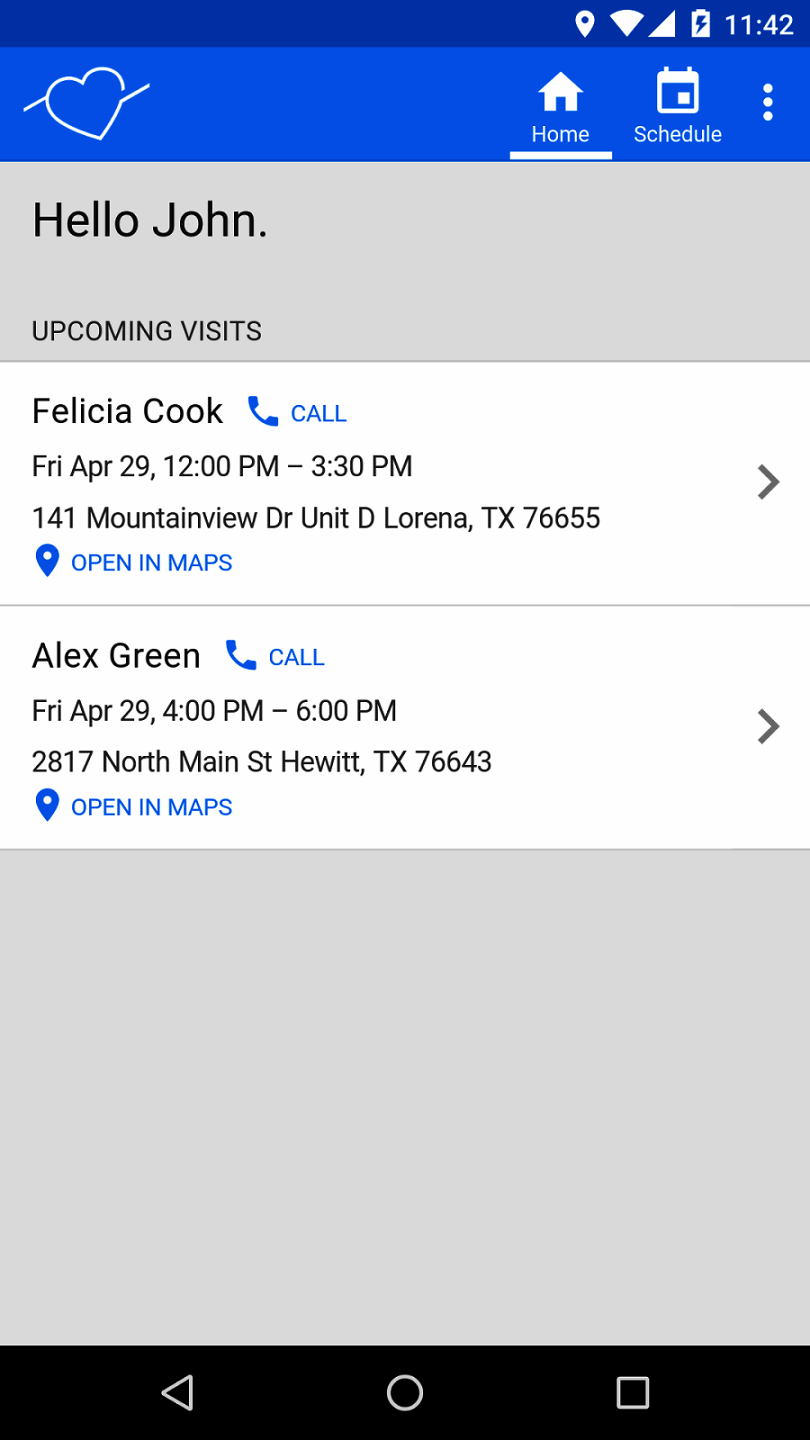Go back using the system back button
Image resolution: width=810 pixels, height=1440 pixels.
177,1392
